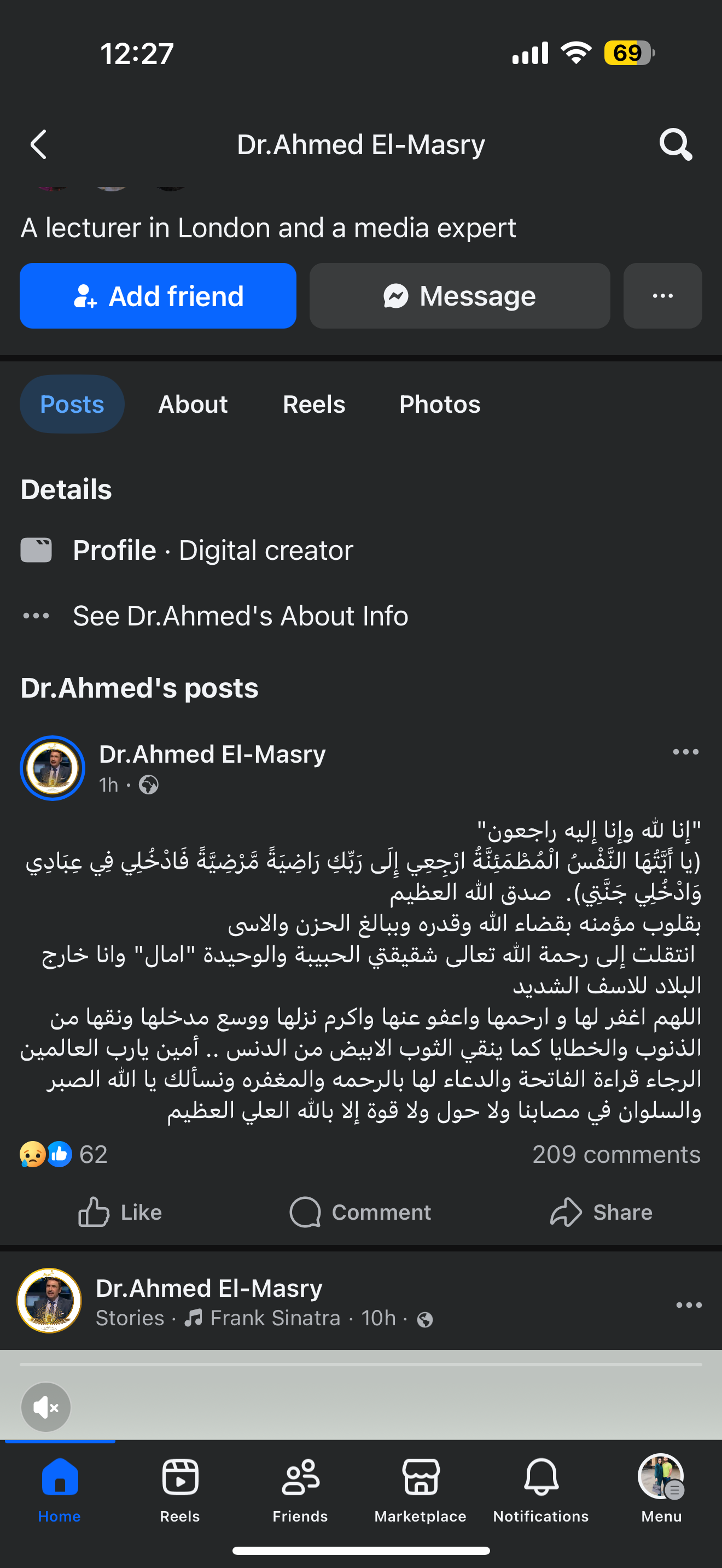This screenshot has width=722, height=1568.
Task: Open the options menu on the 1h post
Action: (685, 752)
